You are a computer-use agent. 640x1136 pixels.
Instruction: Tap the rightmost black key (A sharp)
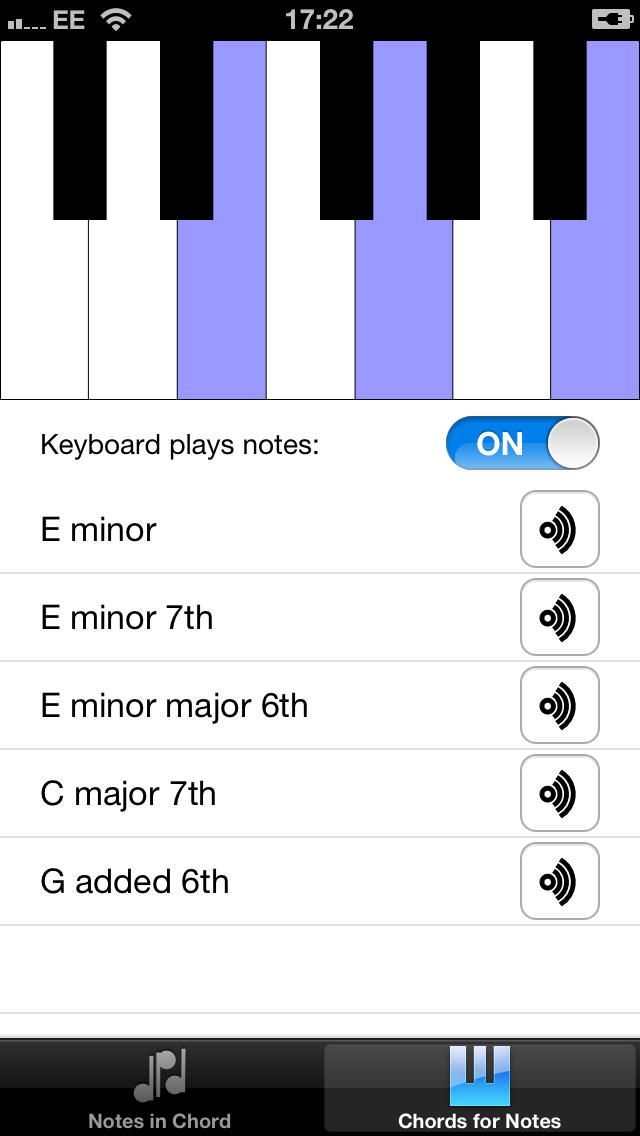(560, 130)
